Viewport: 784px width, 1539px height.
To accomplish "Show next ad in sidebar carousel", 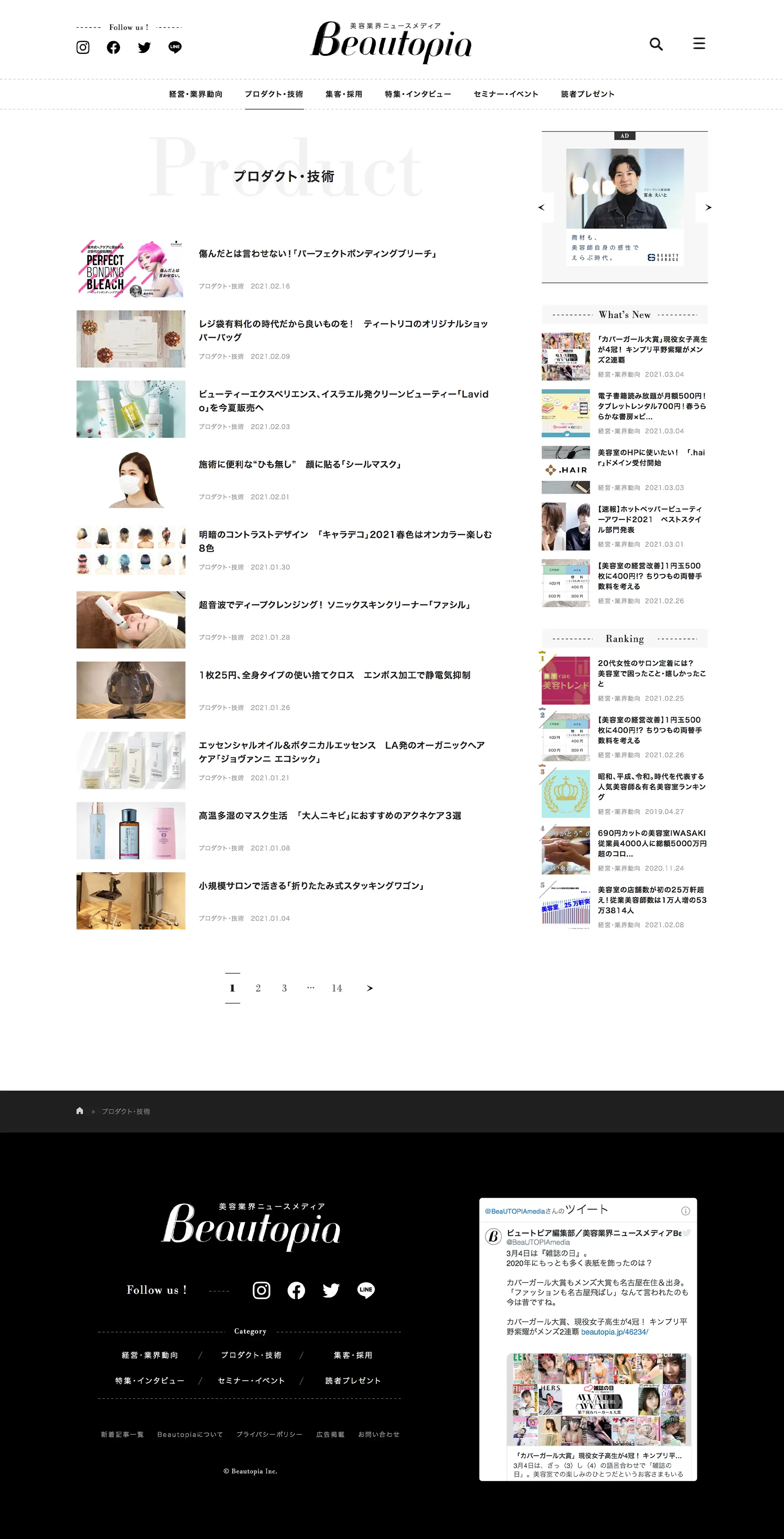I will [708, 207].
